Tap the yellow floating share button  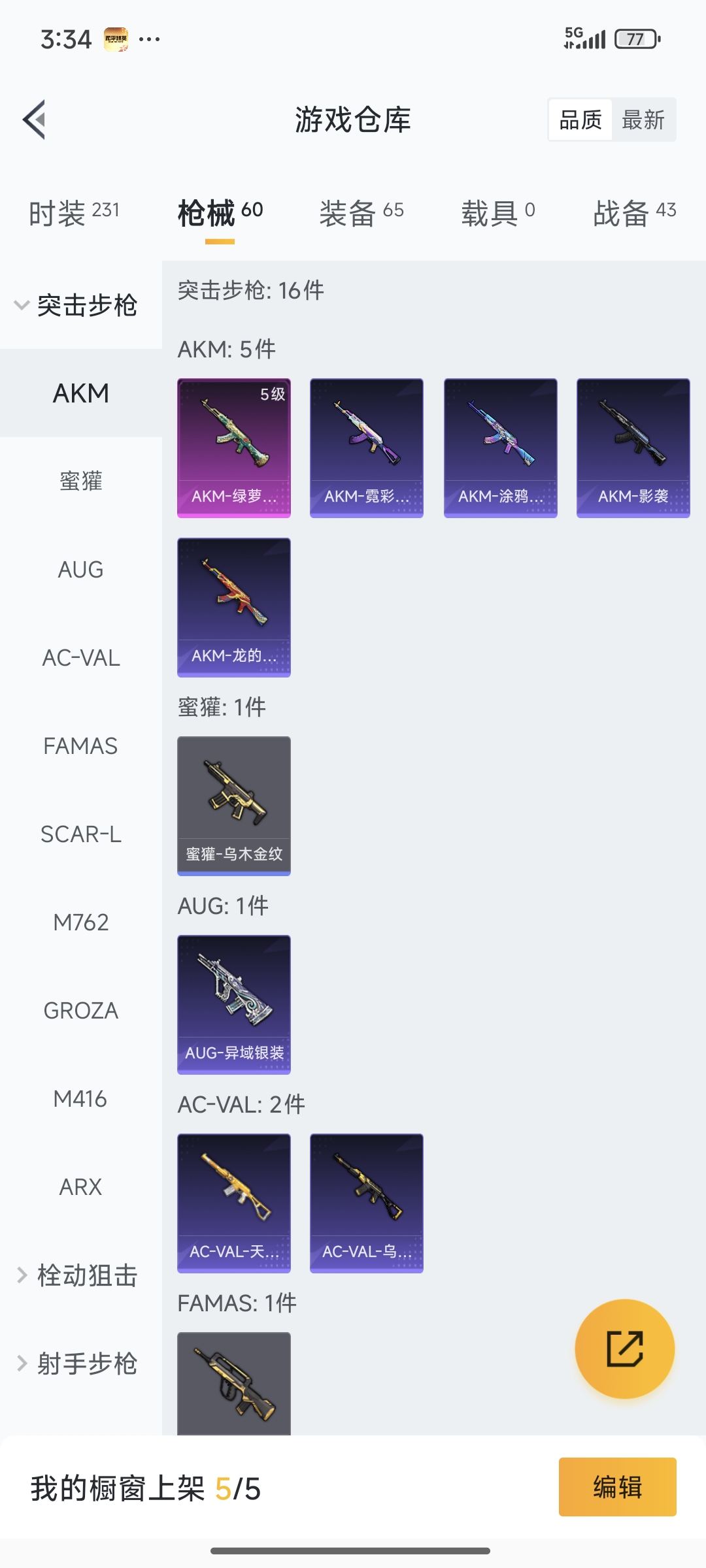tap(624, 1349)
